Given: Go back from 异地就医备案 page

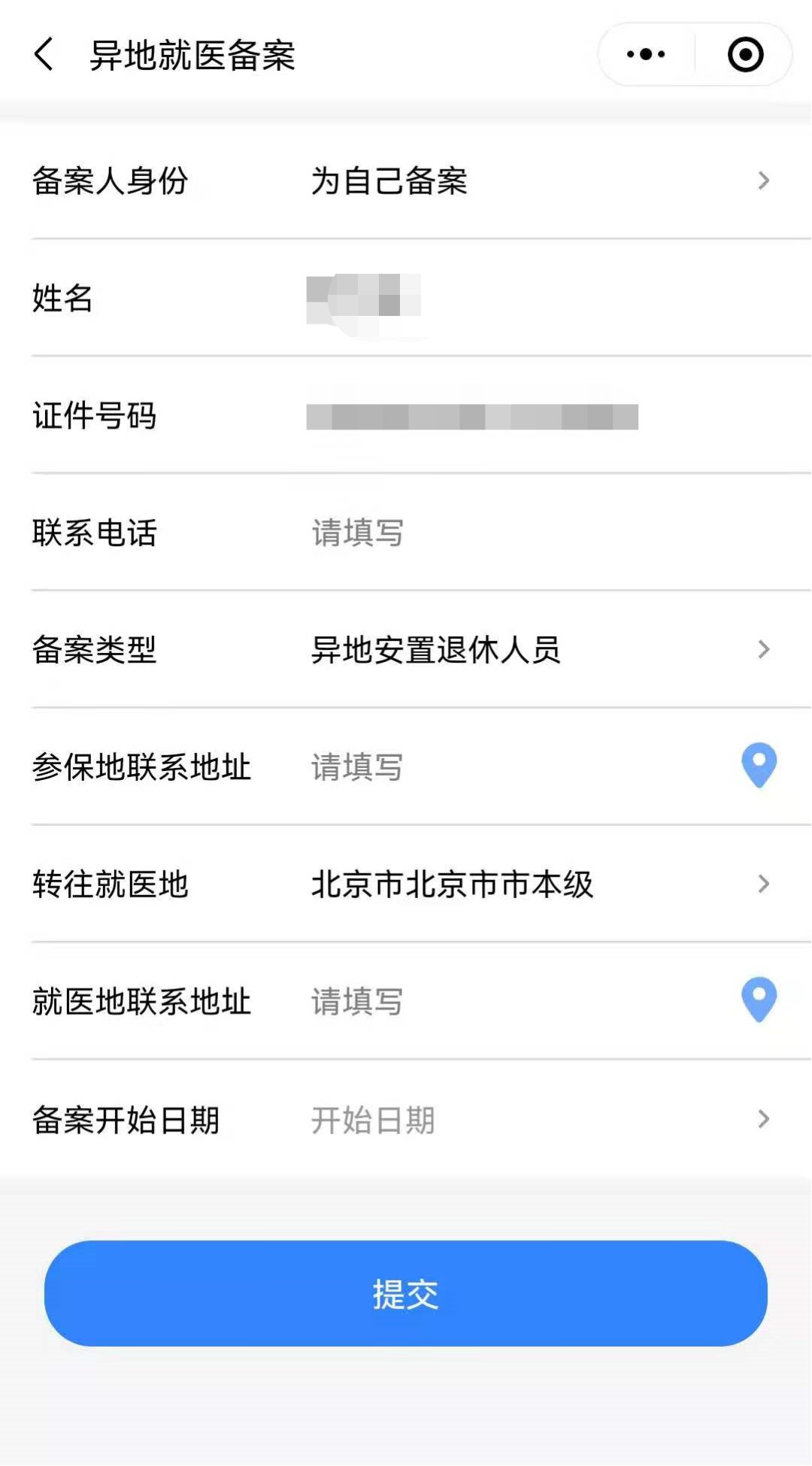Looking at the screenshot, I should point(44,55).
